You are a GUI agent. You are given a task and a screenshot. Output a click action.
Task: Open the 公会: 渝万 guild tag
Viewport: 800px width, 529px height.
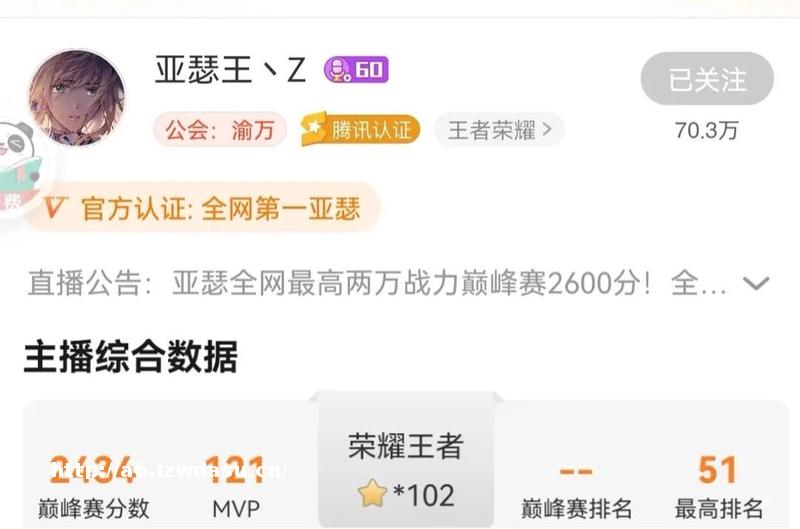coord(221,130)
